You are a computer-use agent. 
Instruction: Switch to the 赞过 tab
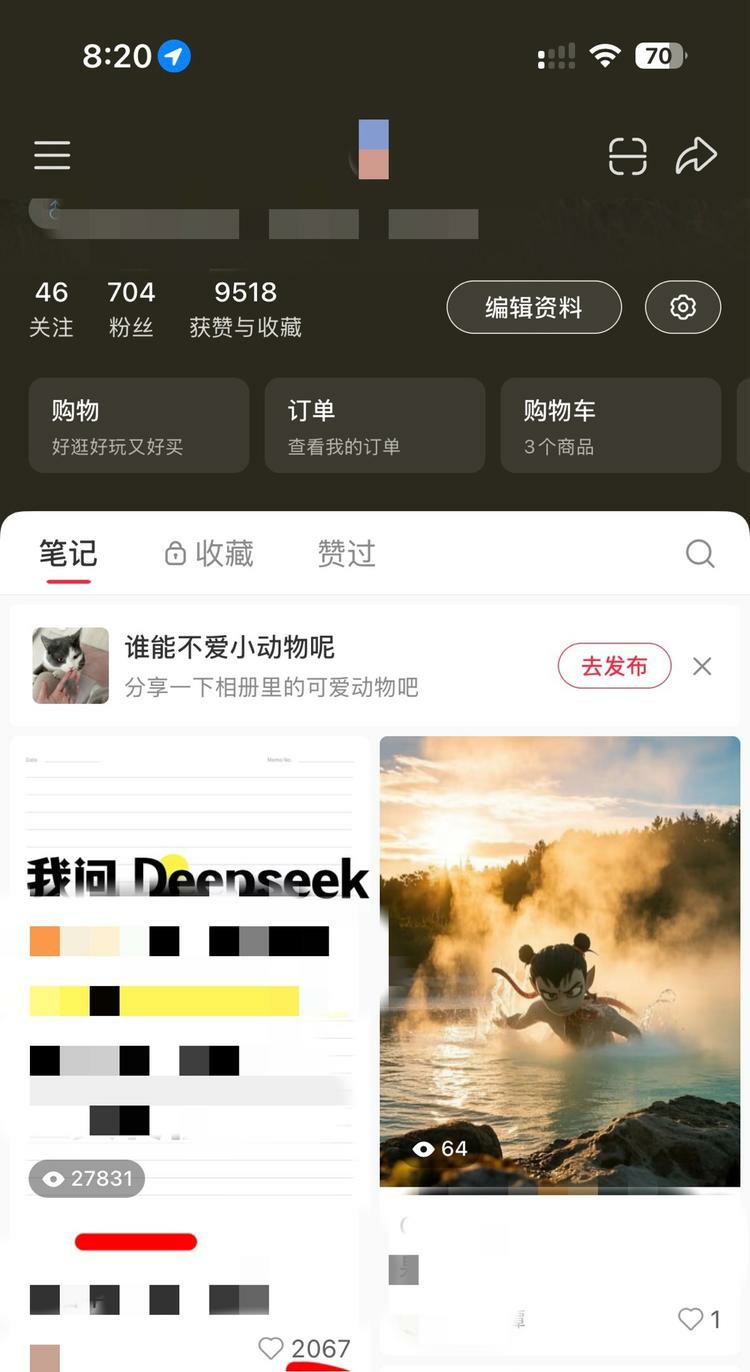346,553
